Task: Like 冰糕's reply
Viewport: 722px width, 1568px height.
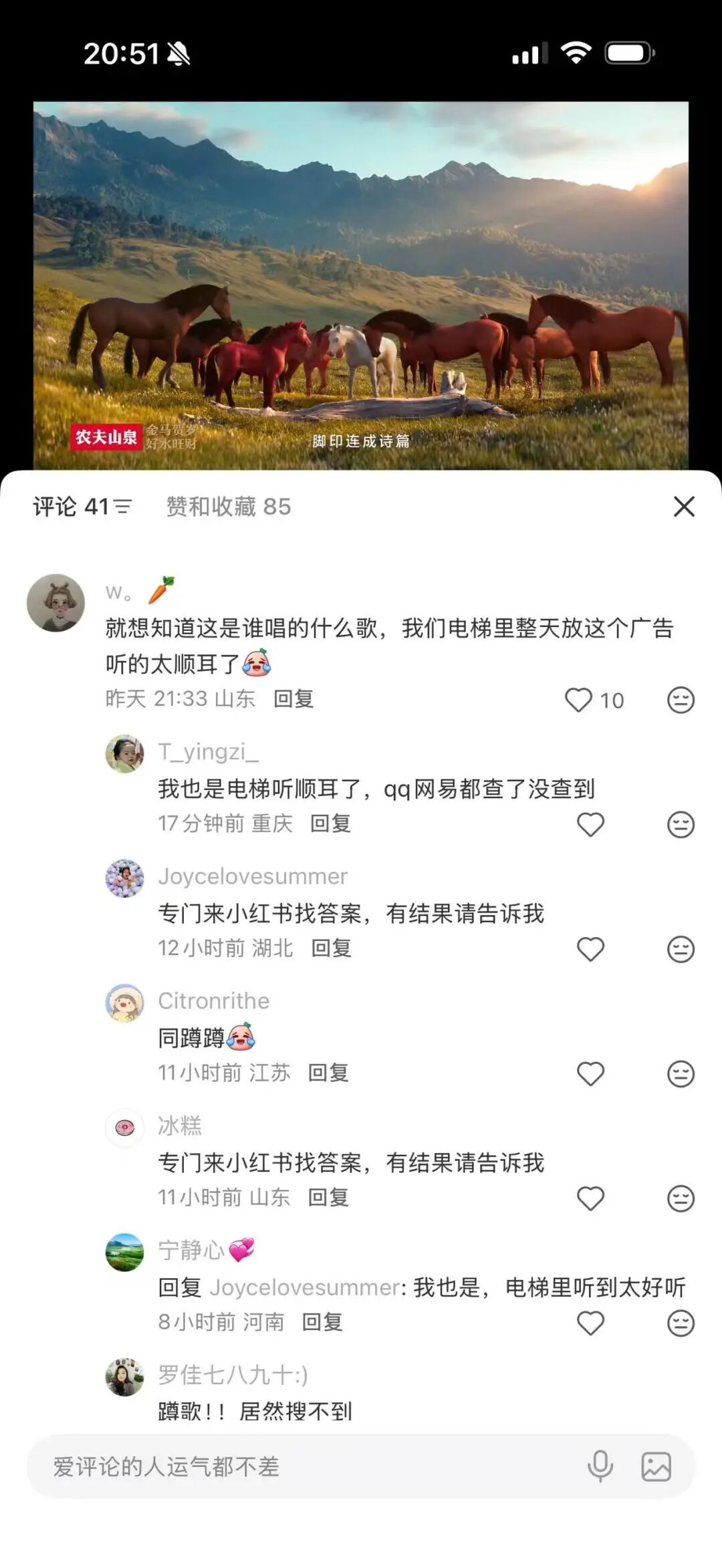Action: tap(590, 1198)
